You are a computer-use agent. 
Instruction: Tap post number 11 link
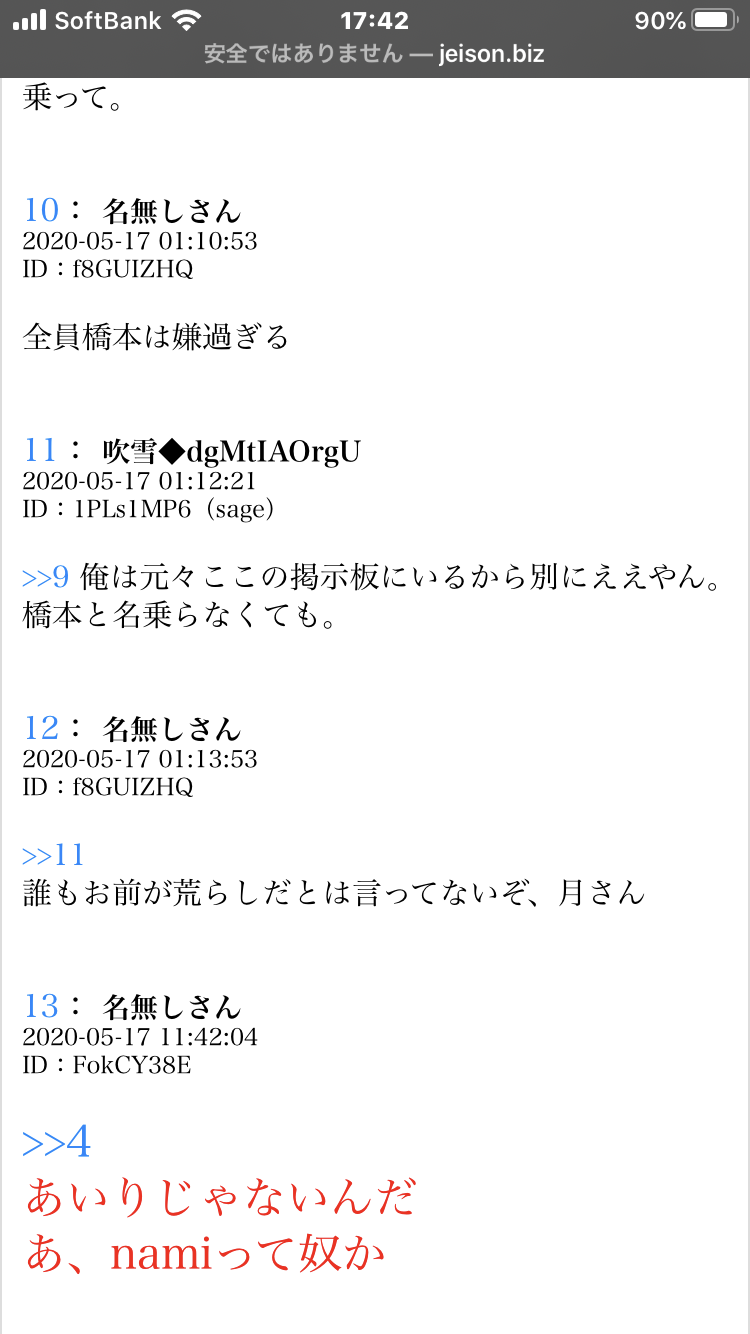(40, 451)
